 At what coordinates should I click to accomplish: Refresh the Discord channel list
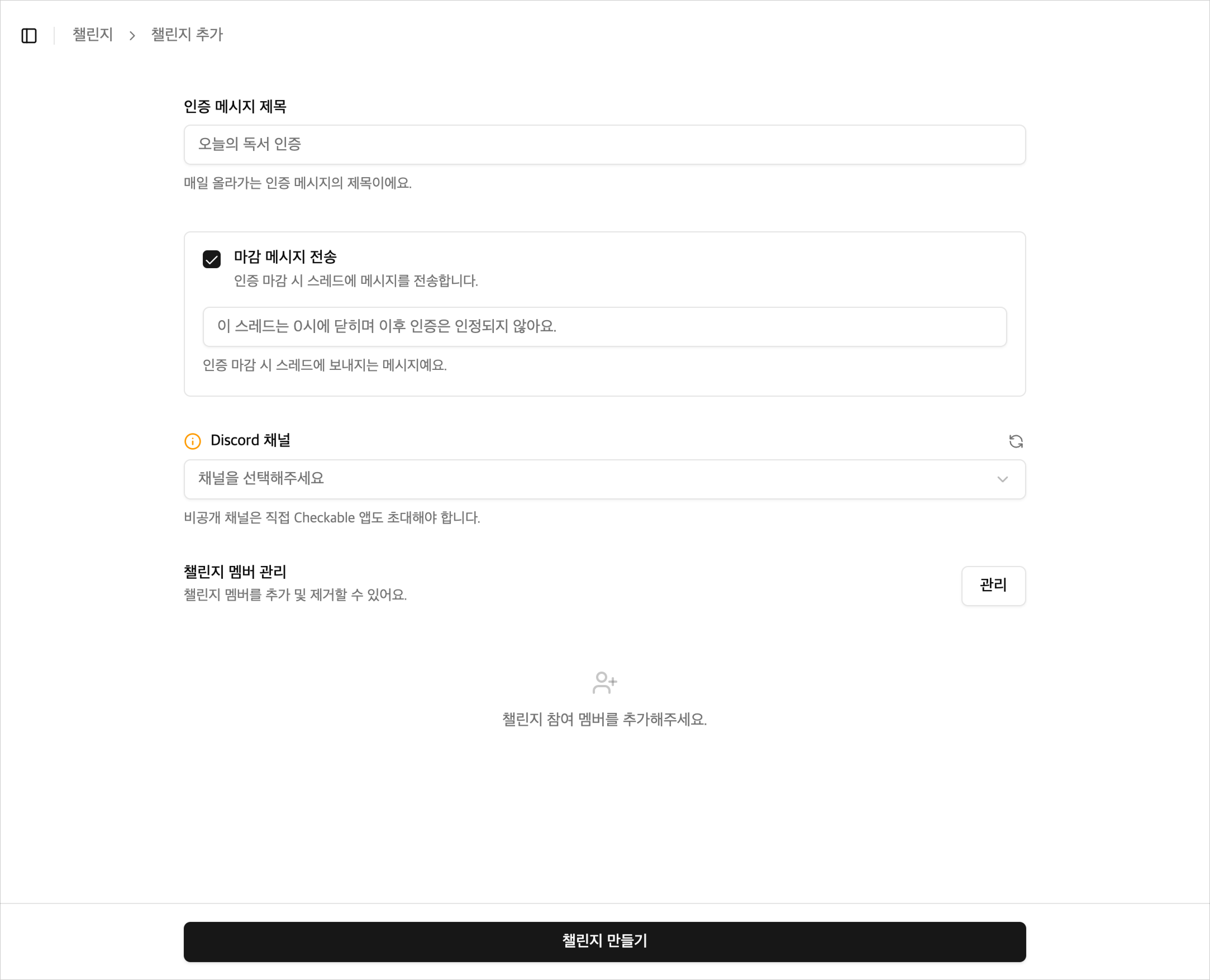click(x=1016, y=441)
